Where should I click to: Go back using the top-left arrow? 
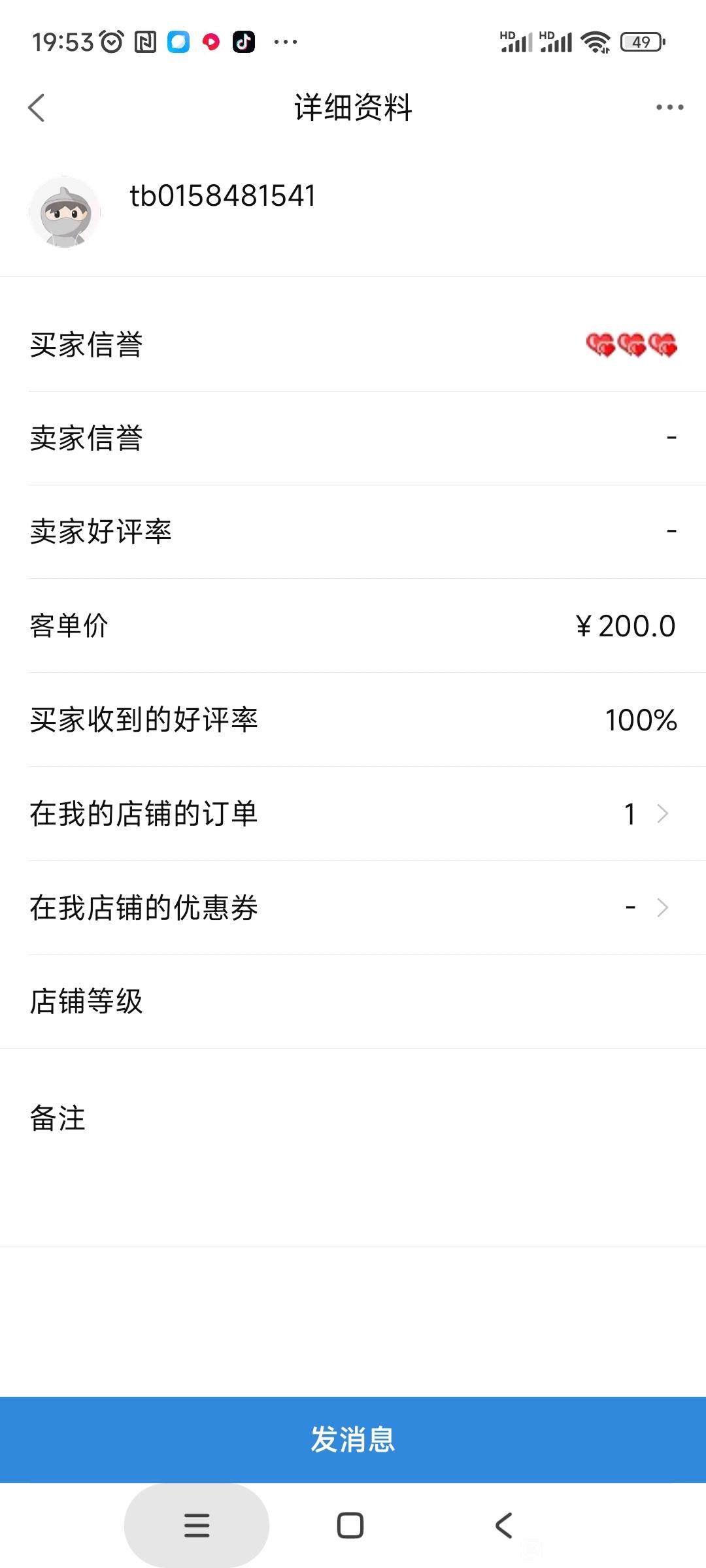point(37,108)
